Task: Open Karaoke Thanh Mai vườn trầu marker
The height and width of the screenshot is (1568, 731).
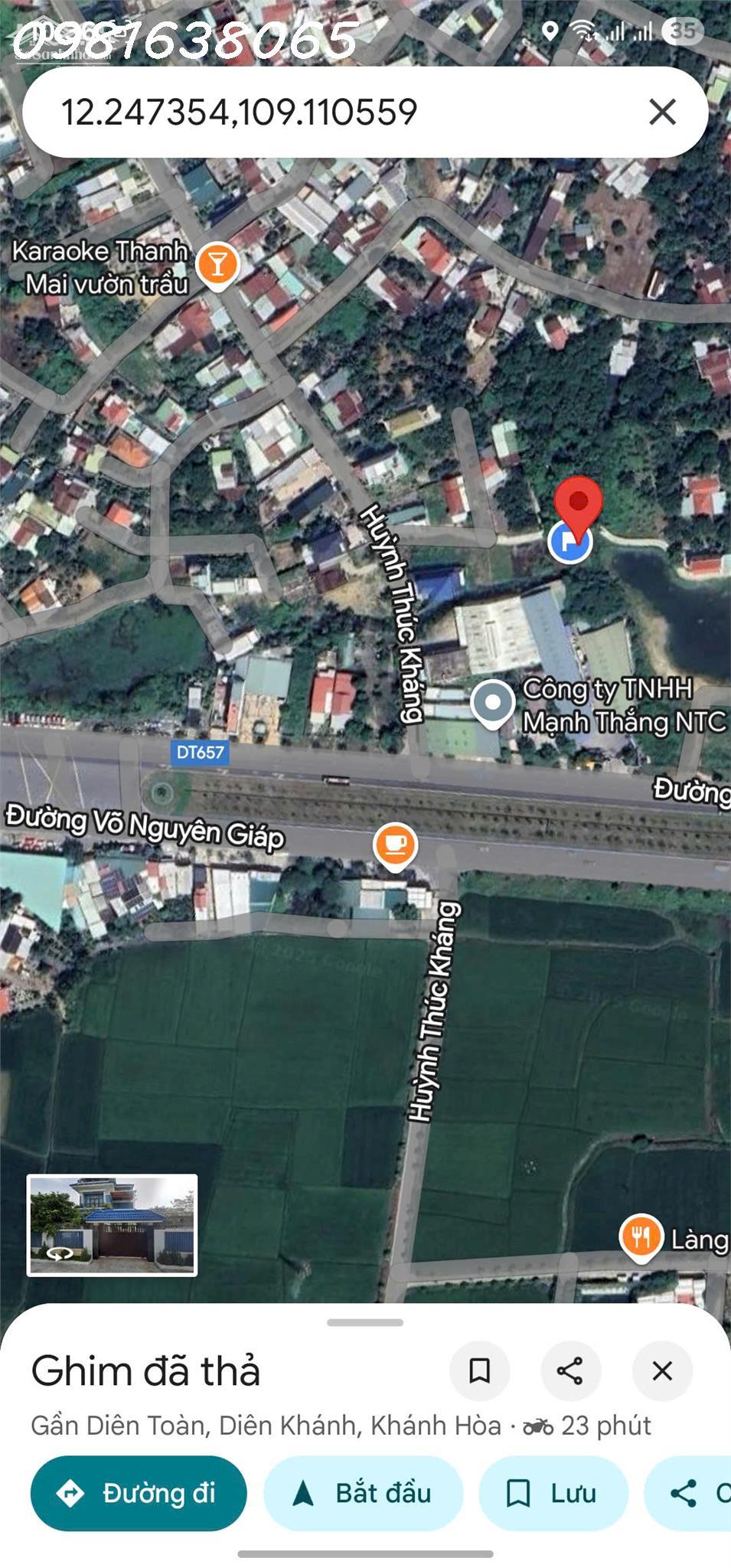Action: click(x=217, y=265)
